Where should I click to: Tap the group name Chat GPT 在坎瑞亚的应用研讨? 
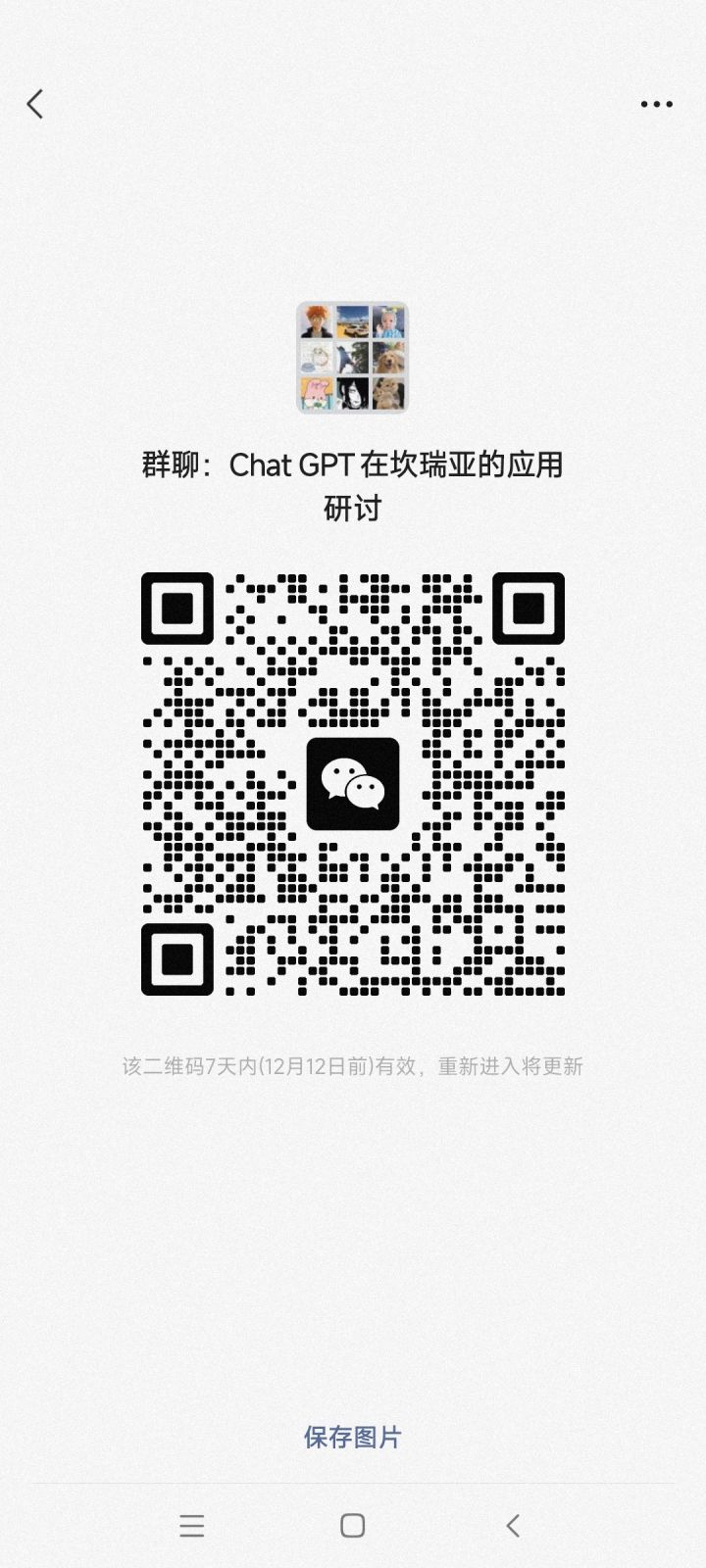pyautogui.click(x=353, y=485)
